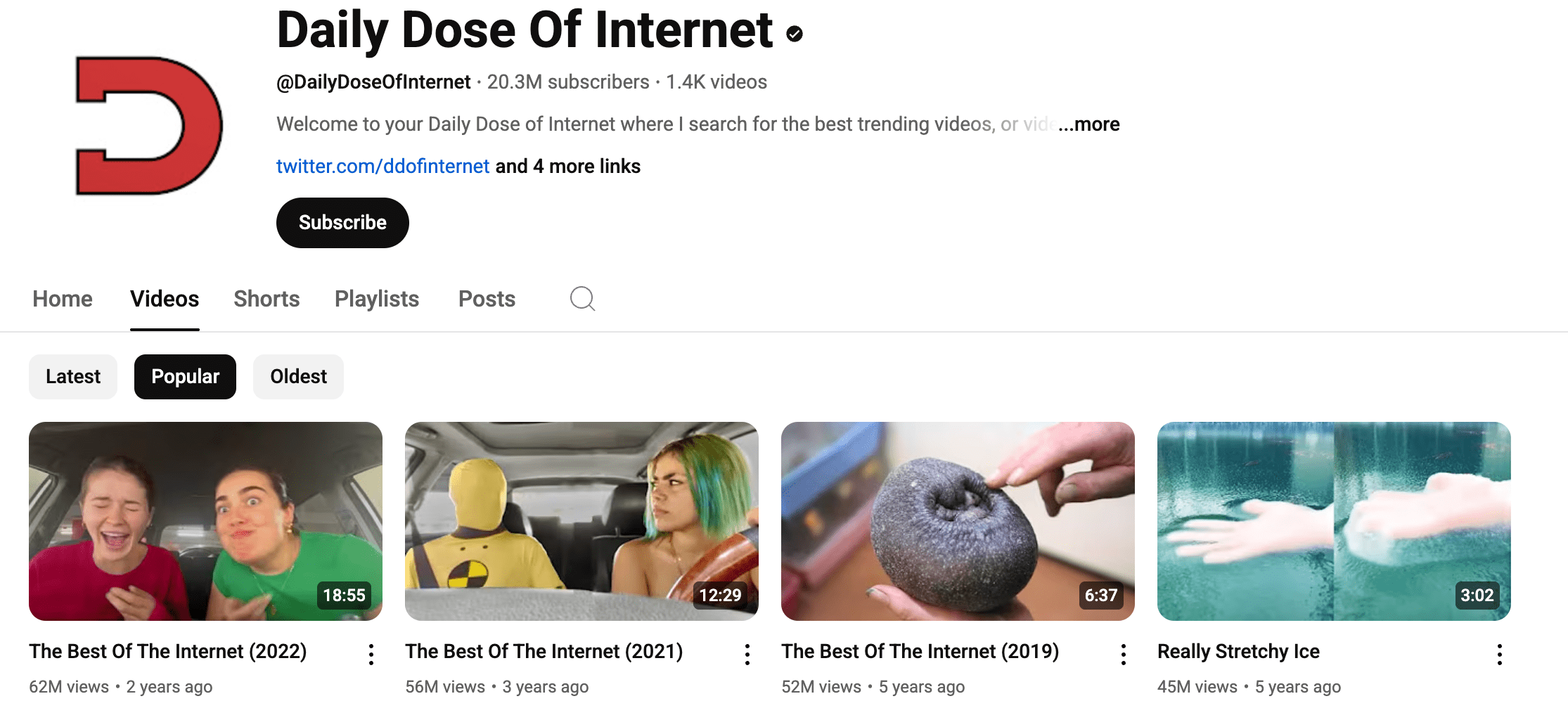Open the twitter.com/ddofinternet link
Screen dimensions: 1568x727
pyautogui.click(x=383, y=167)
